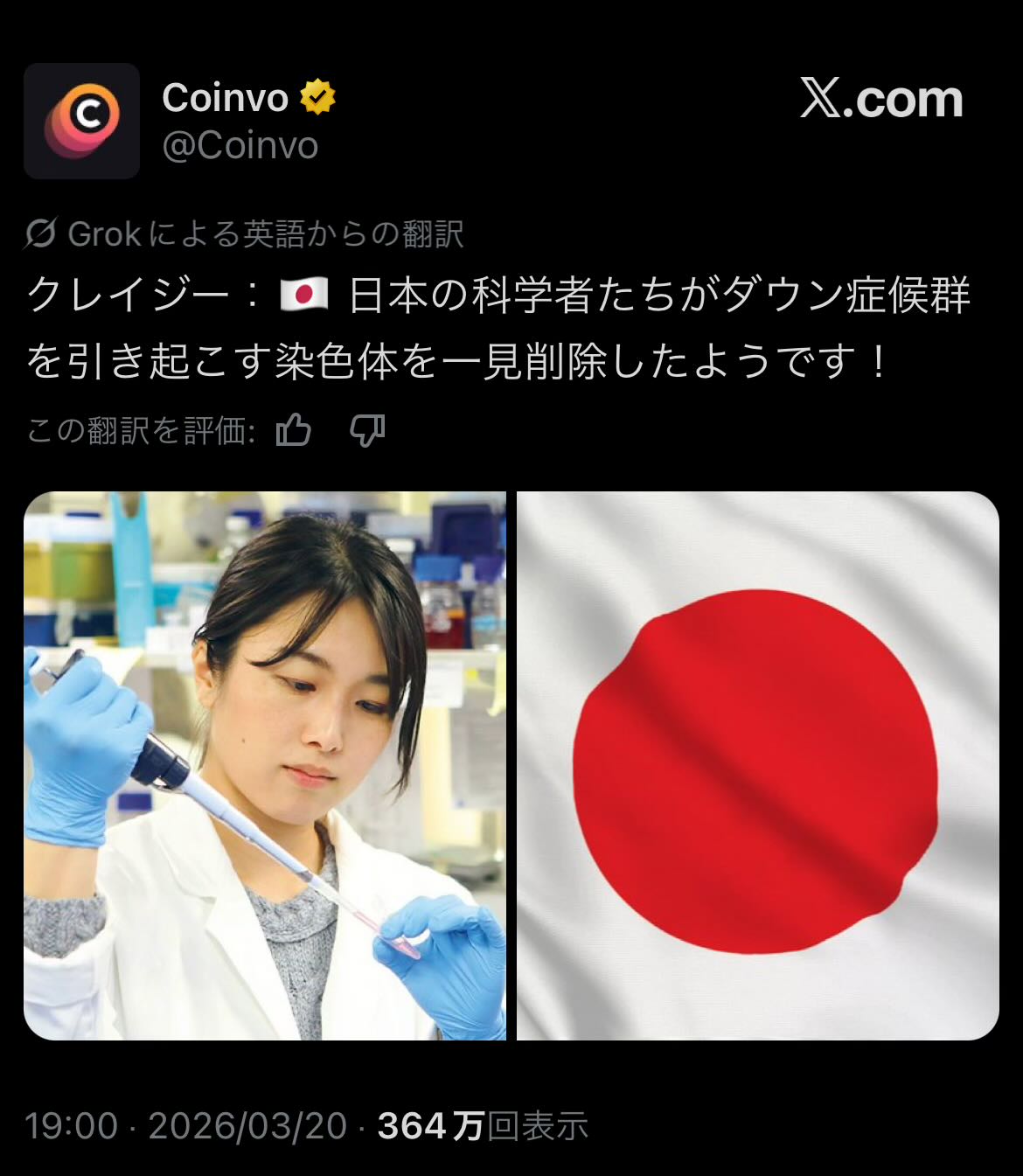This screenshot has width=1023, height=1176.
Task: Open the Japanese flag image
Action: tap(757, 765)
